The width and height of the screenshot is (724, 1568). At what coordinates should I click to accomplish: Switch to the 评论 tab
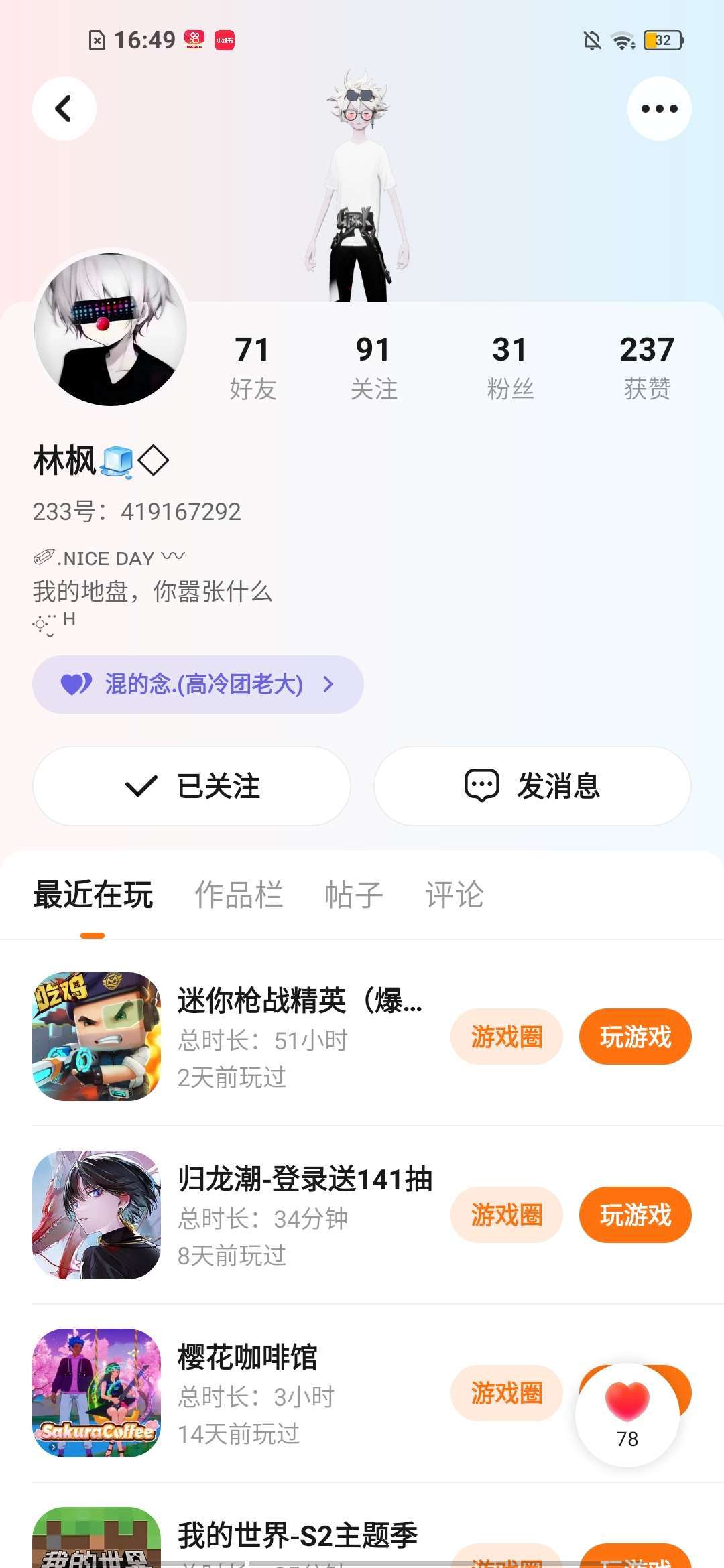click(455, 895)
